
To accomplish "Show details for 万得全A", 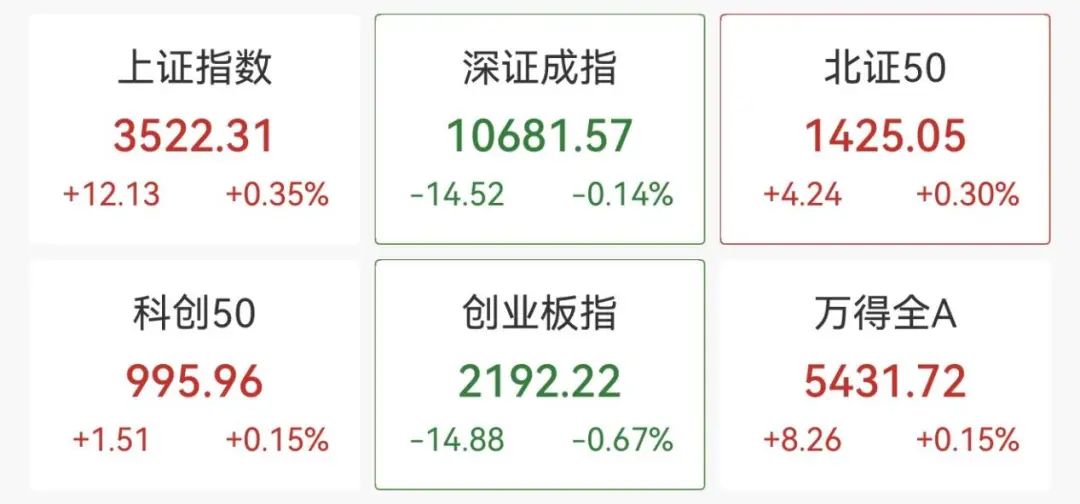I will (885, 377).
